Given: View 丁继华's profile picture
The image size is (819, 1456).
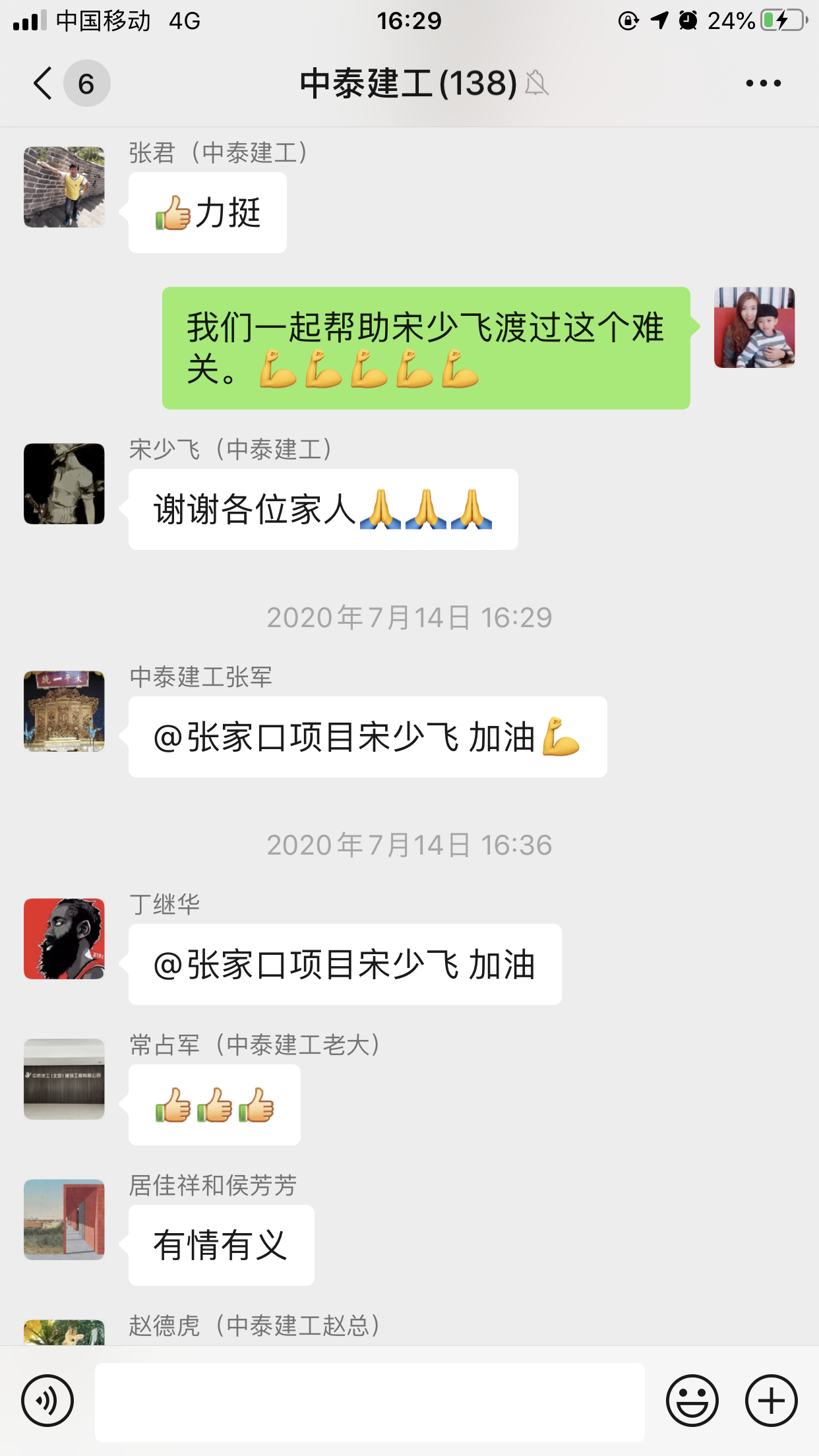Looking at the screenshot, I should click(x=64, y=939).
